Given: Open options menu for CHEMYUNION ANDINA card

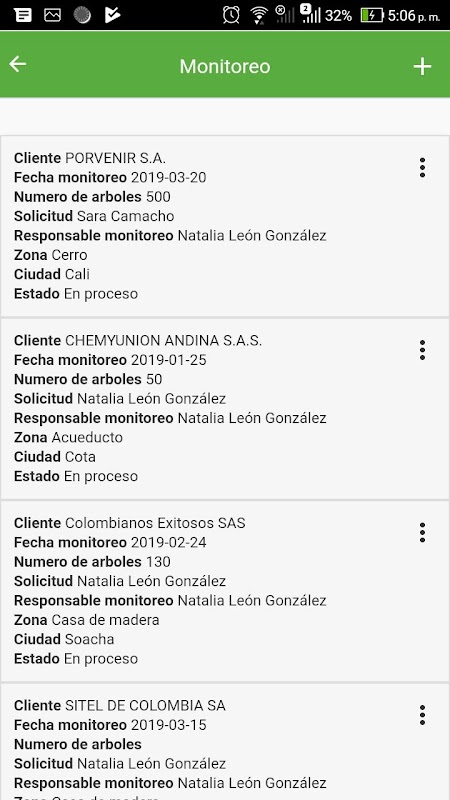Looking at the screenshot, I should pos(422,351).
